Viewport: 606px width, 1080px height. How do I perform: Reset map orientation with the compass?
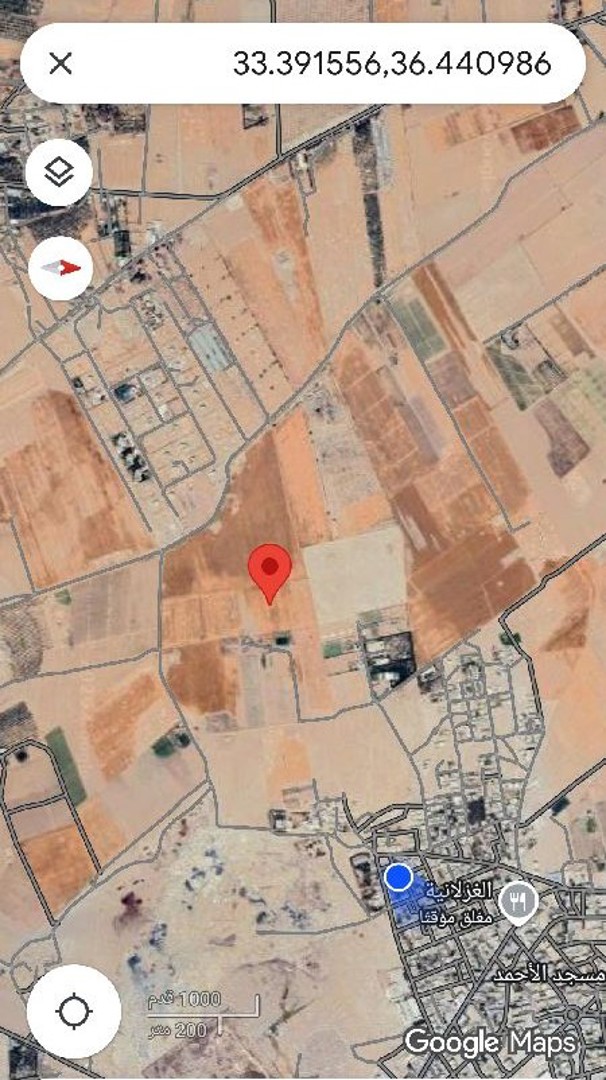(61, 267)
